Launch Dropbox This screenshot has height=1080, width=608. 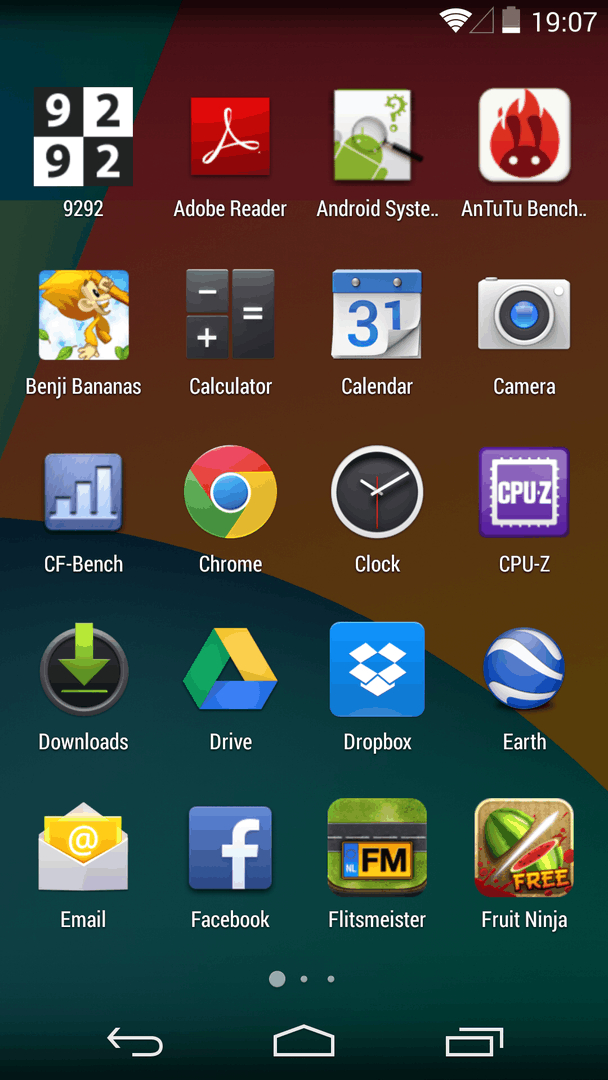(377, 670)
